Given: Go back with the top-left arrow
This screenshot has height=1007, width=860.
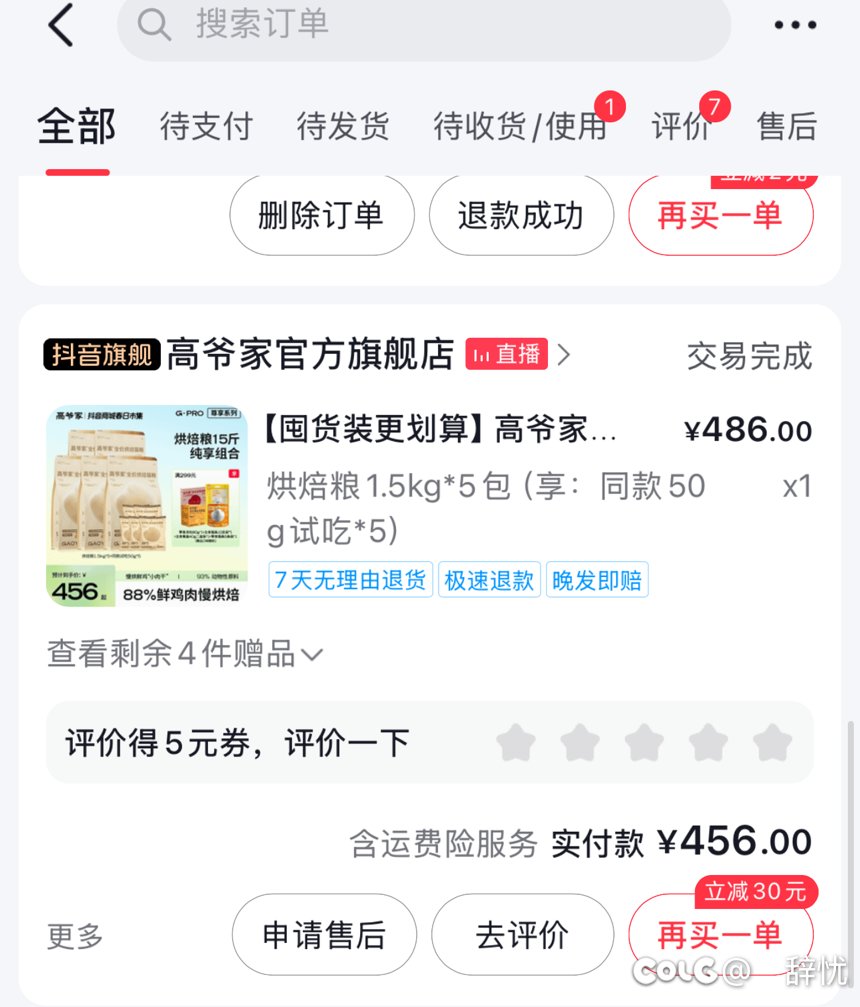Looking at the screenshot, I should [61, 24].
